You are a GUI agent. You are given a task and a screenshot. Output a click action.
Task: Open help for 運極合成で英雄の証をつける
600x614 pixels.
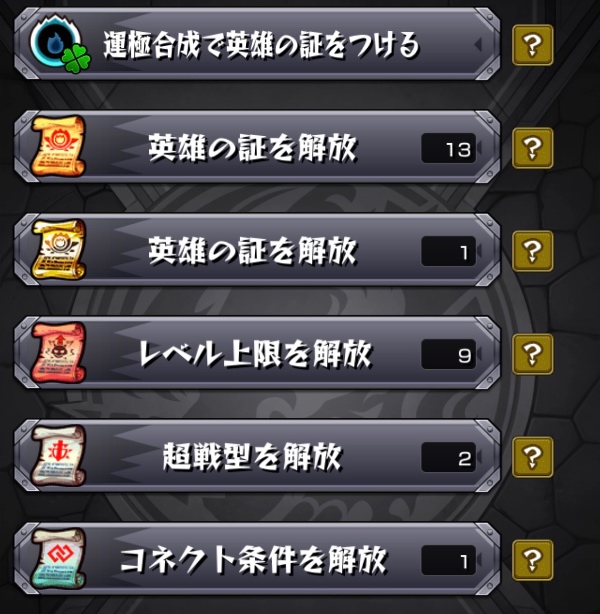533,45
